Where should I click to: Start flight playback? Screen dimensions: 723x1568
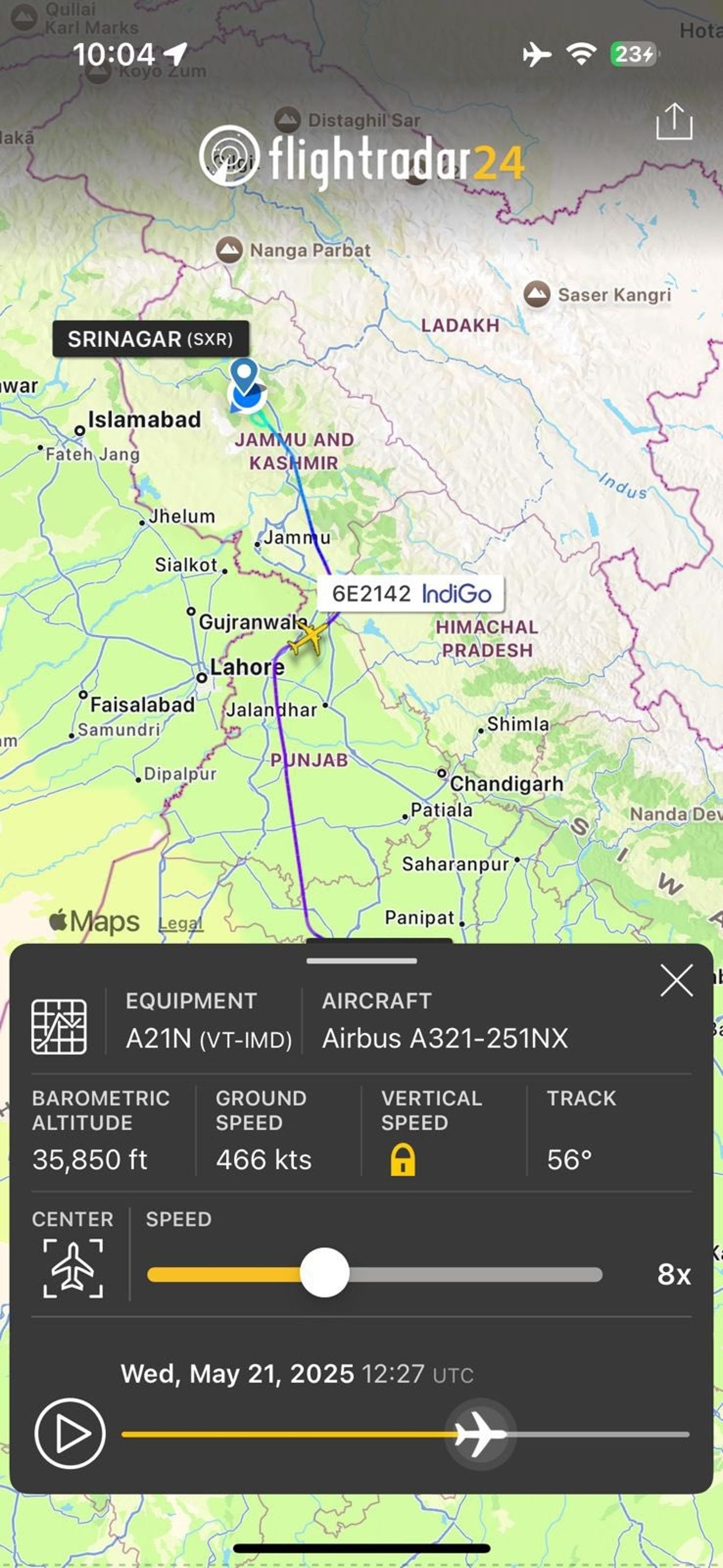tap(70, 1434)
